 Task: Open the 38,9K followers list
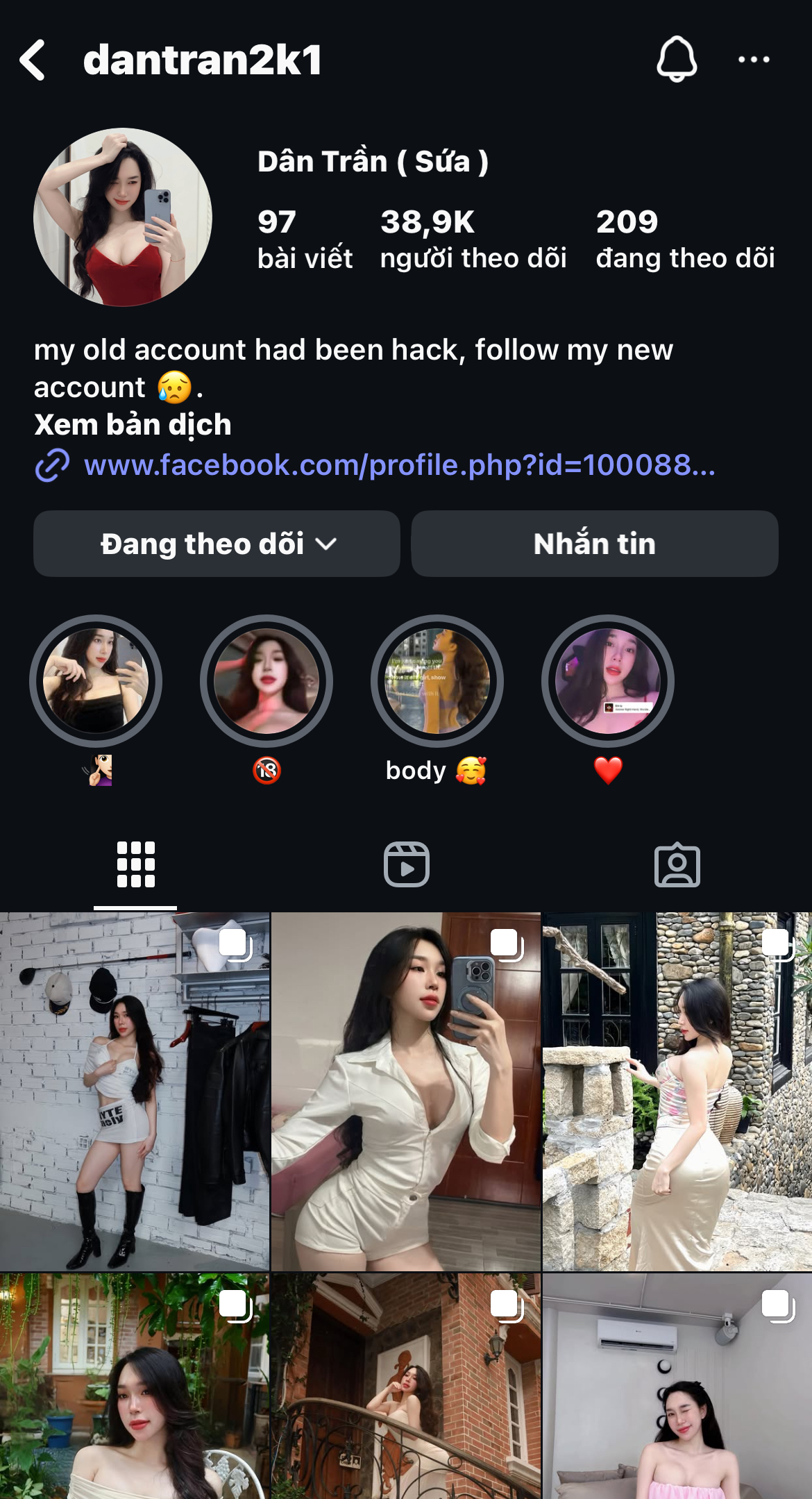473,239
